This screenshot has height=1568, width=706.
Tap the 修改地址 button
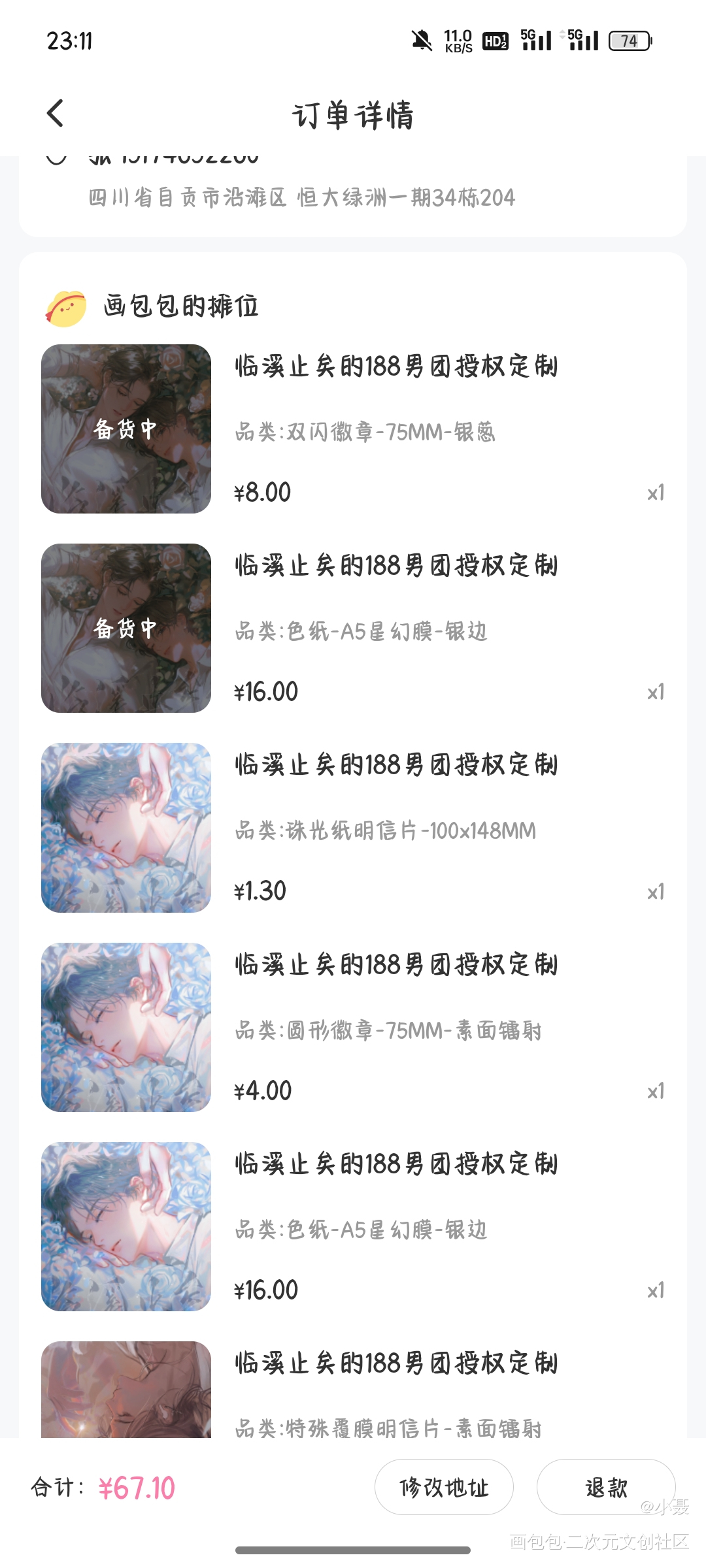444,1488
